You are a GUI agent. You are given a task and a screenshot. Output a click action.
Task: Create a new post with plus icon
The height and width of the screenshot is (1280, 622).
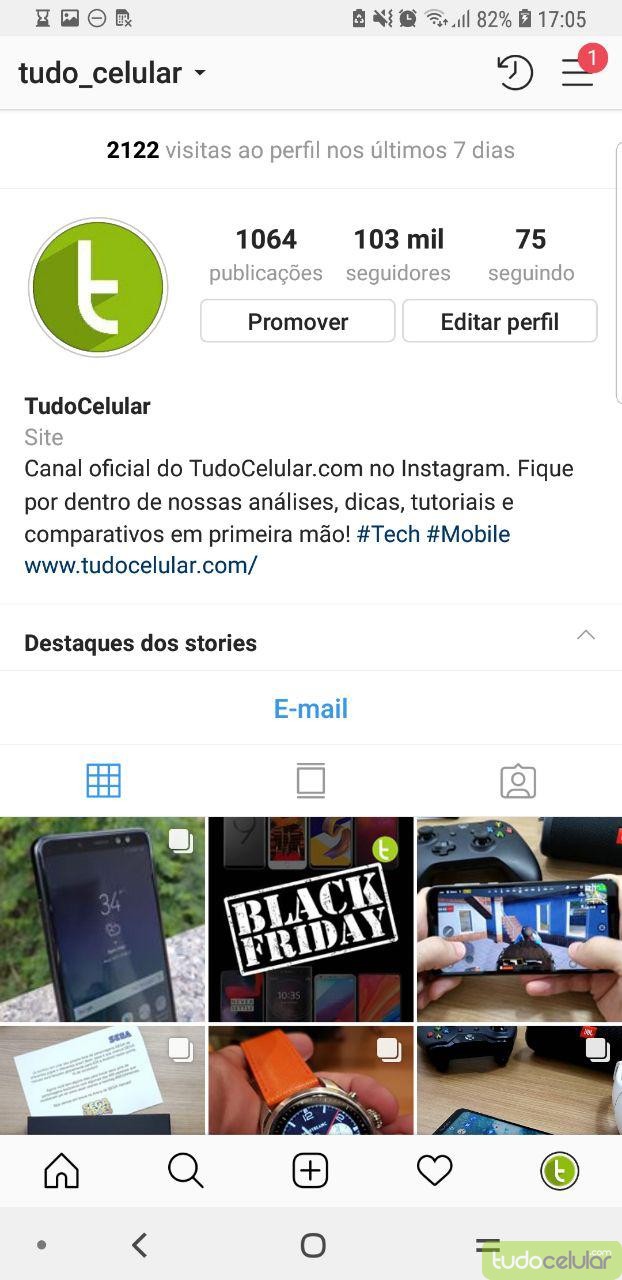point(310,1170)
